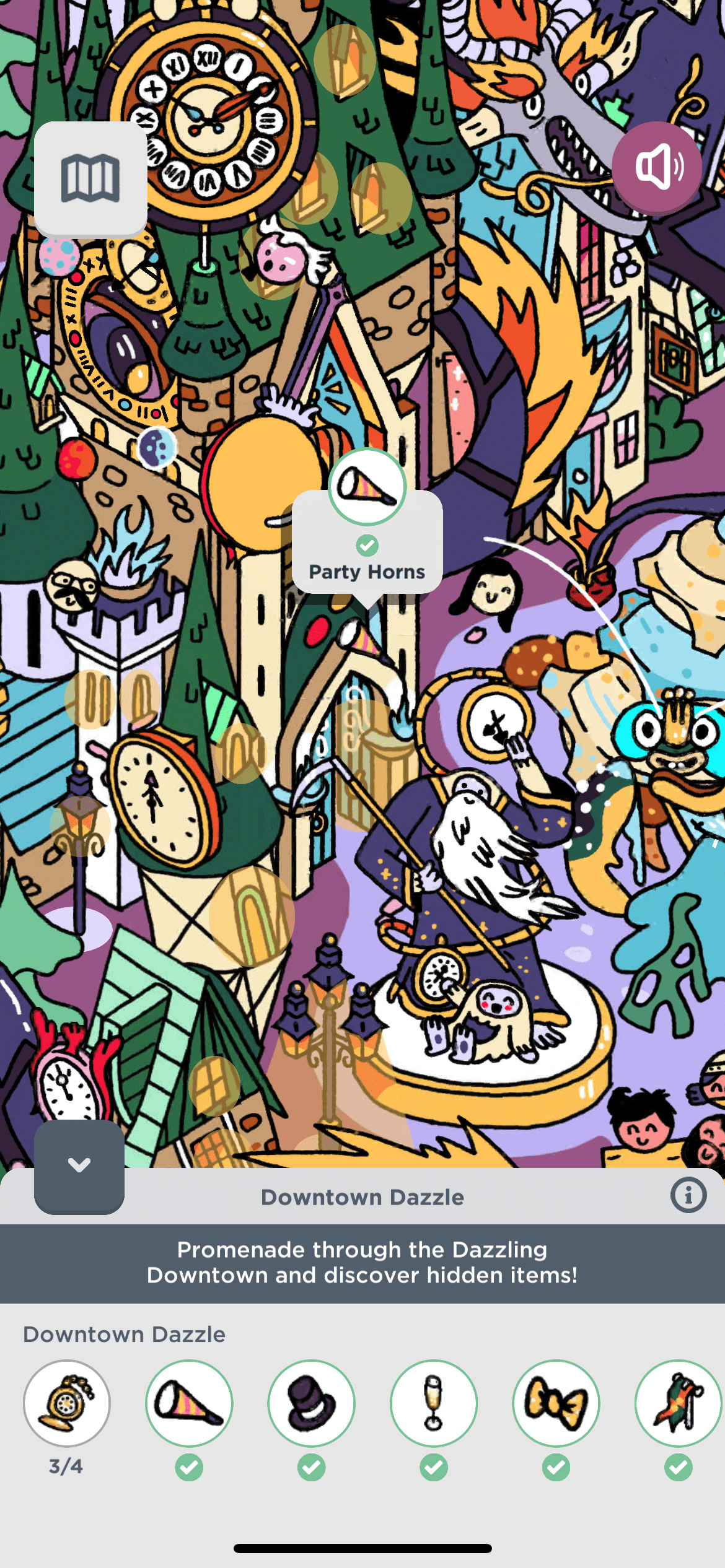Select the bow tie item
Image resolution: width=725 pixels, height=1568 pixels.
556,1403
